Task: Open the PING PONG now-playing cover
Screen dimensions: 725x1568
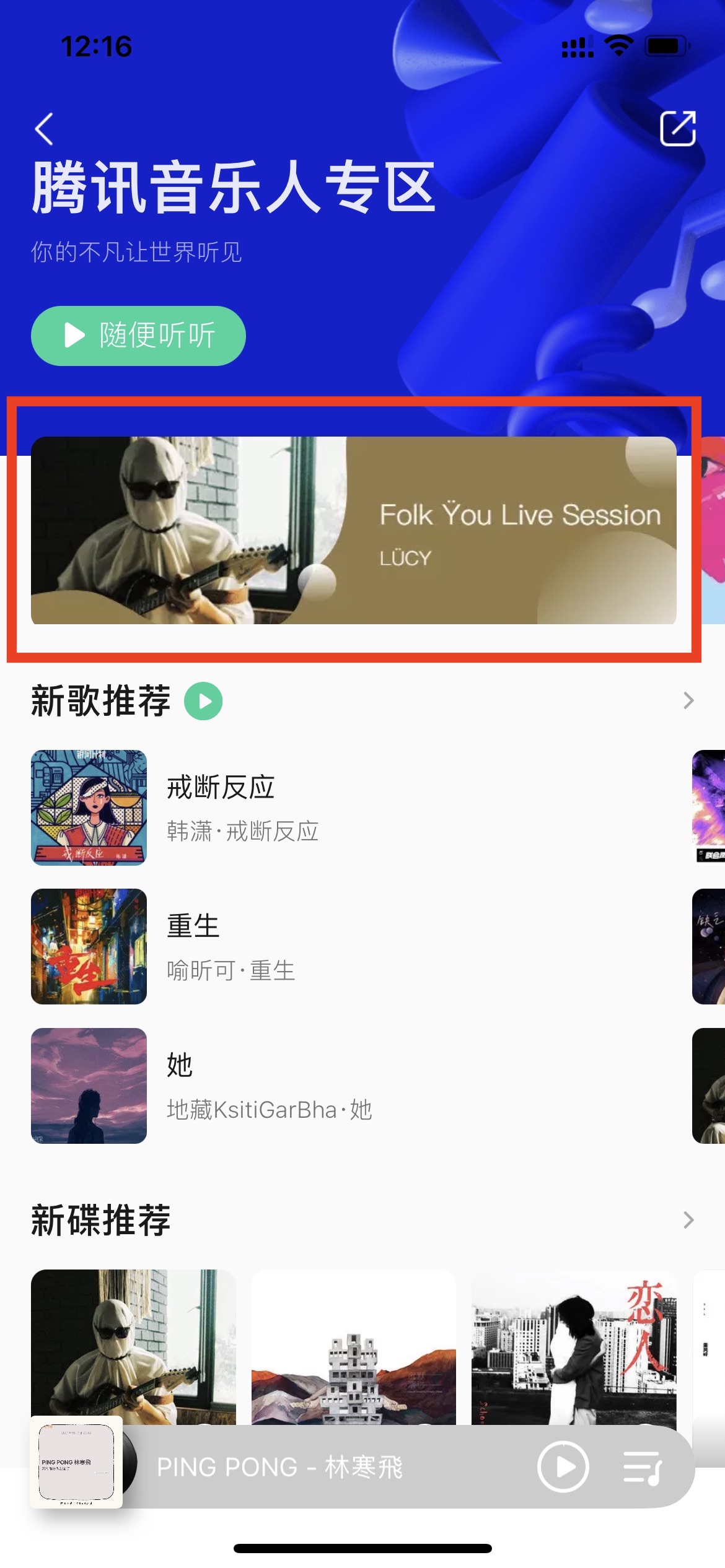Action: 76,1461
